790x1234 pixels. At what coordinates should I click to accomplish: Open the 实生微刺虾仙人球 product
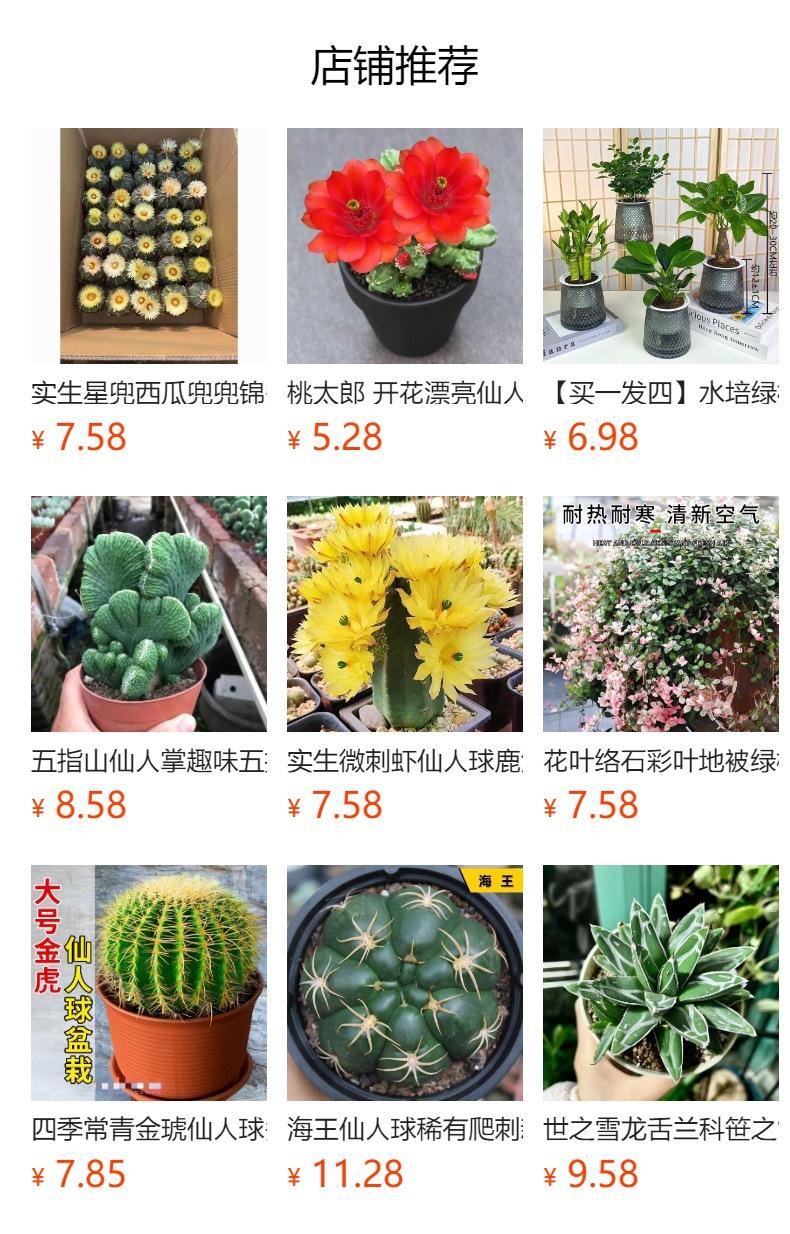click(x=404, y=614)
